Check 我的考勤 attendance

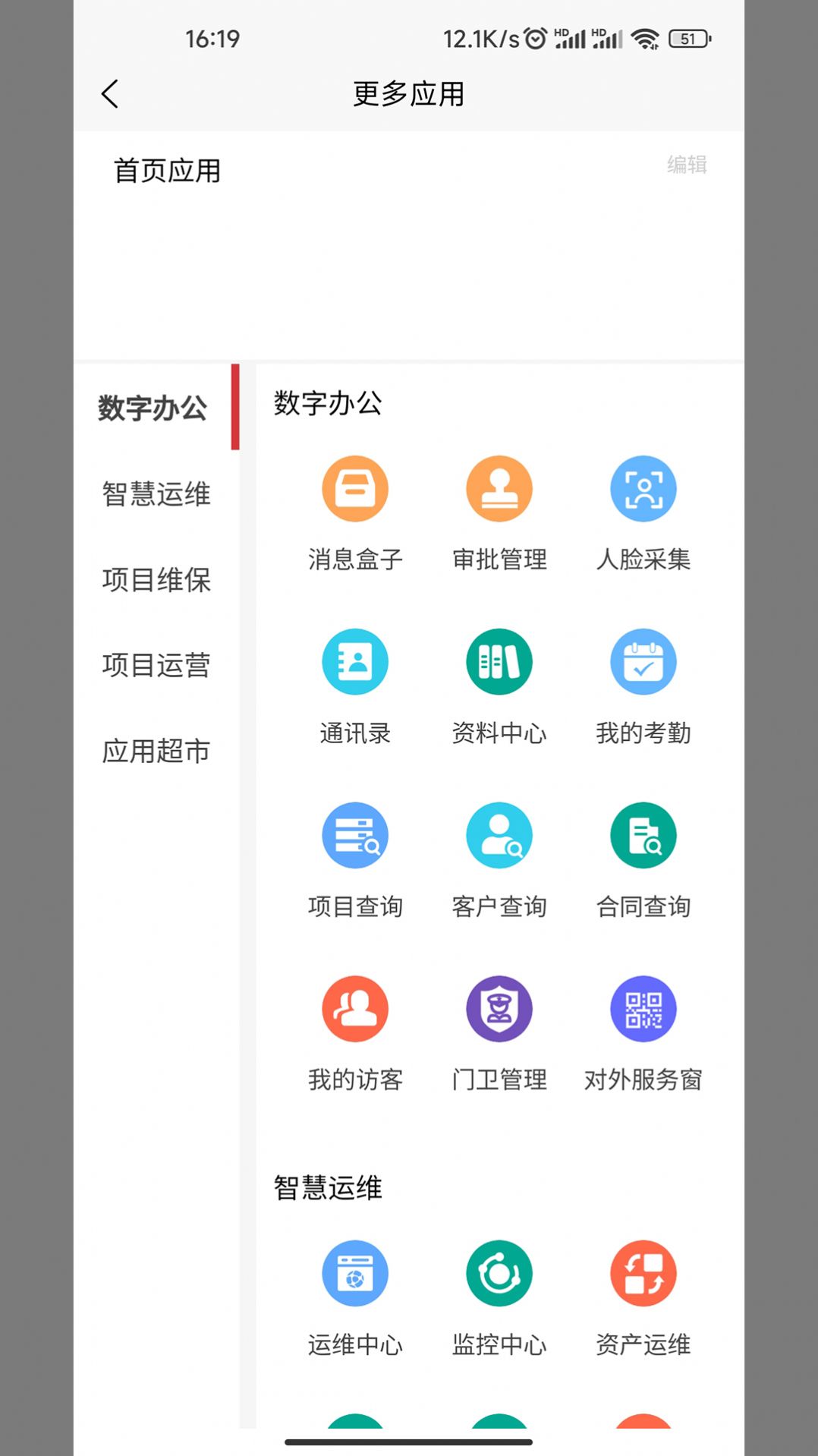(643, 663)
